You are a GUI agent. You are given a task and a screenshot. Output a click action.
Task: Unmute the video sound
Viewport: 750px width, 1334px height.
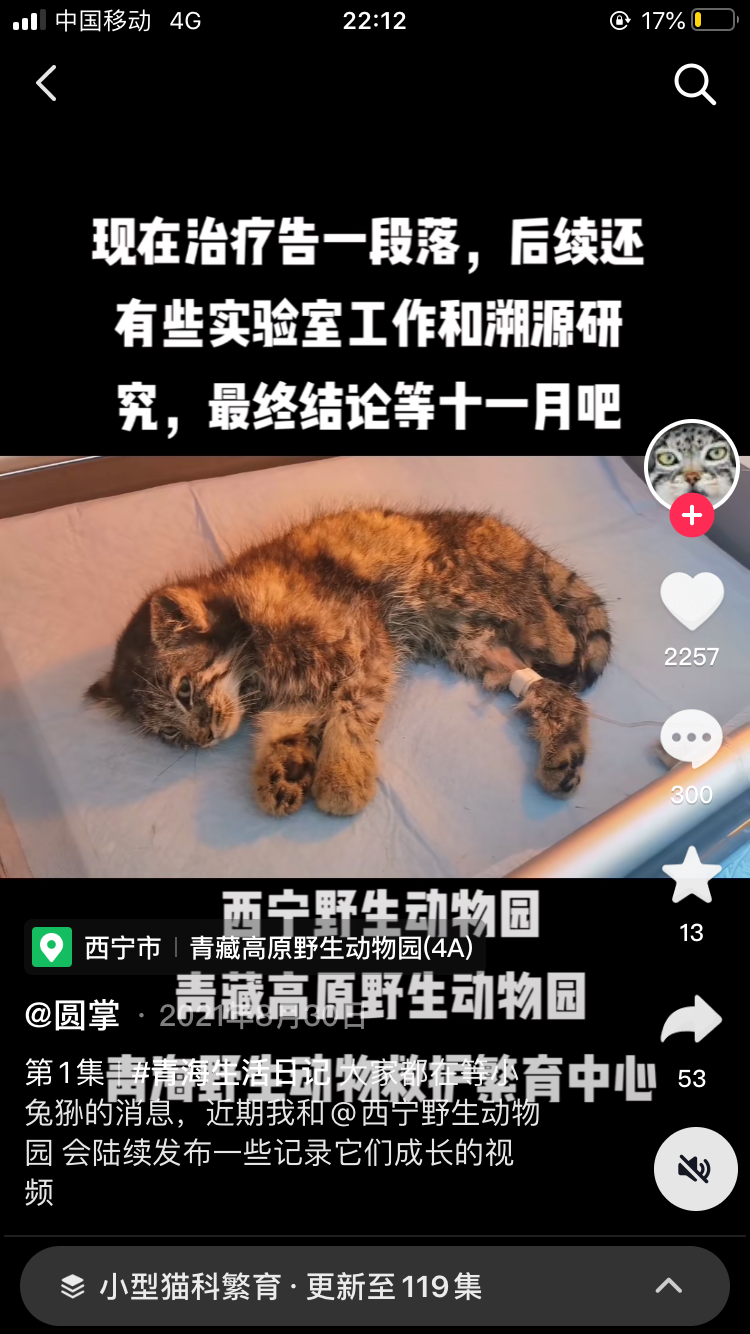pyautogui.click(x=695, y=1169)
